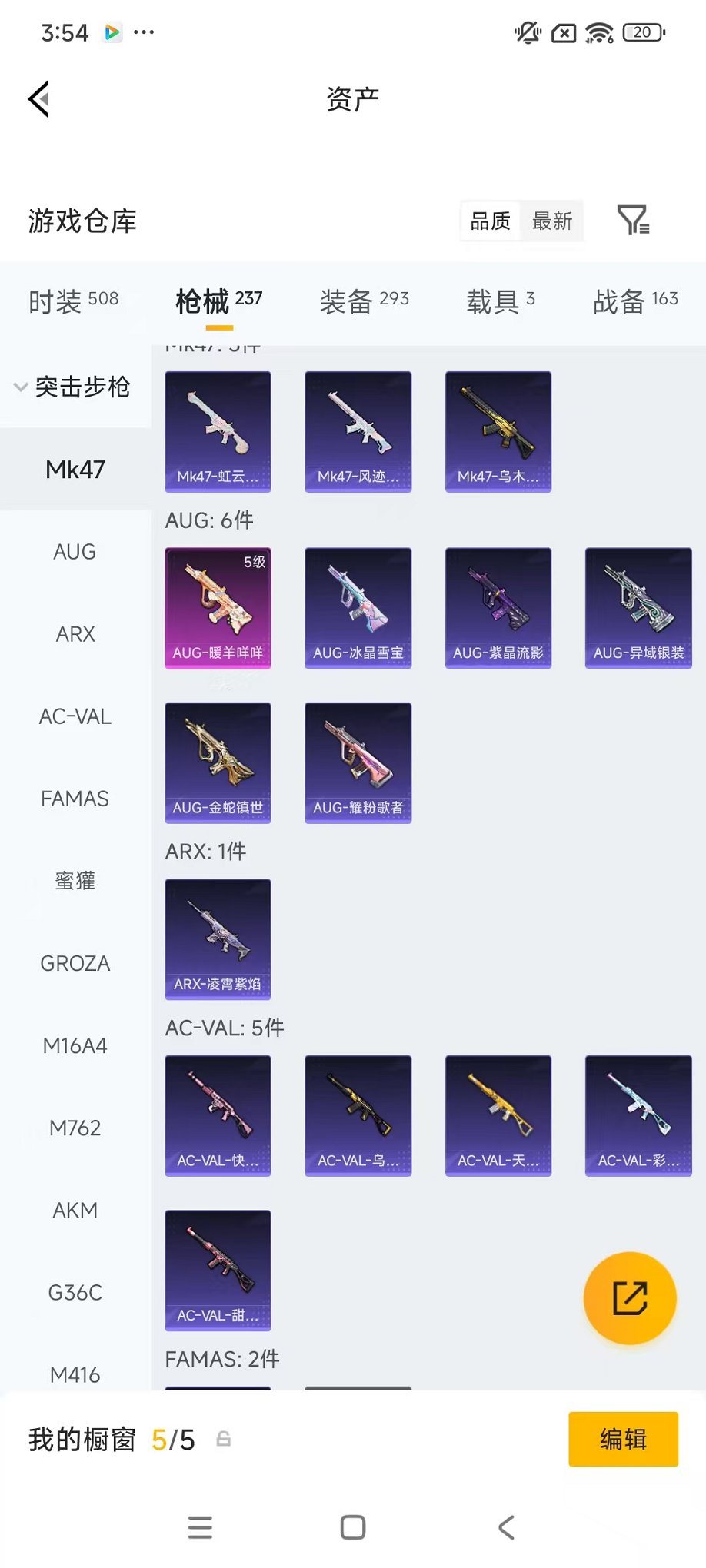The height and width of the screenshot is (1568, 706).
Task: Tap the system home button
Action: (353, 1526)
